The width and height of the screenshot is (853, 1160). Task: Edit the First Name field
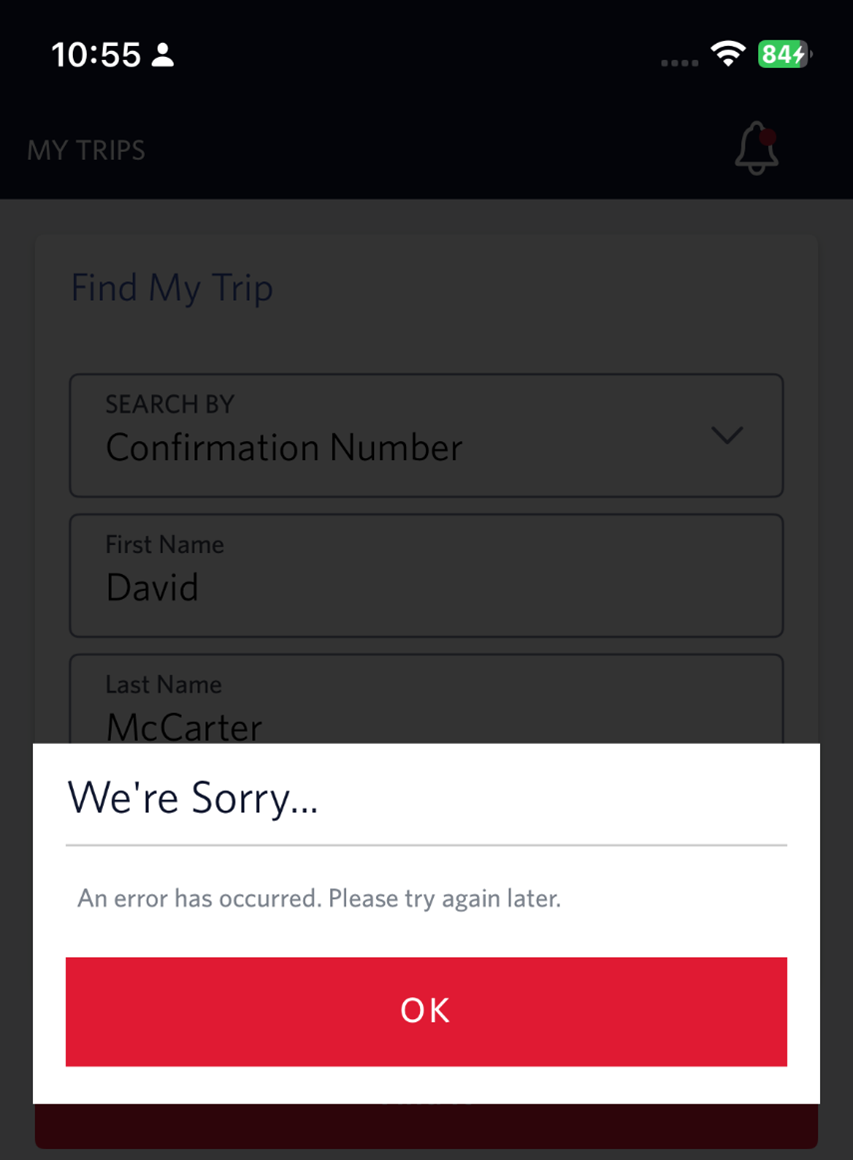[x=426, y=575]
